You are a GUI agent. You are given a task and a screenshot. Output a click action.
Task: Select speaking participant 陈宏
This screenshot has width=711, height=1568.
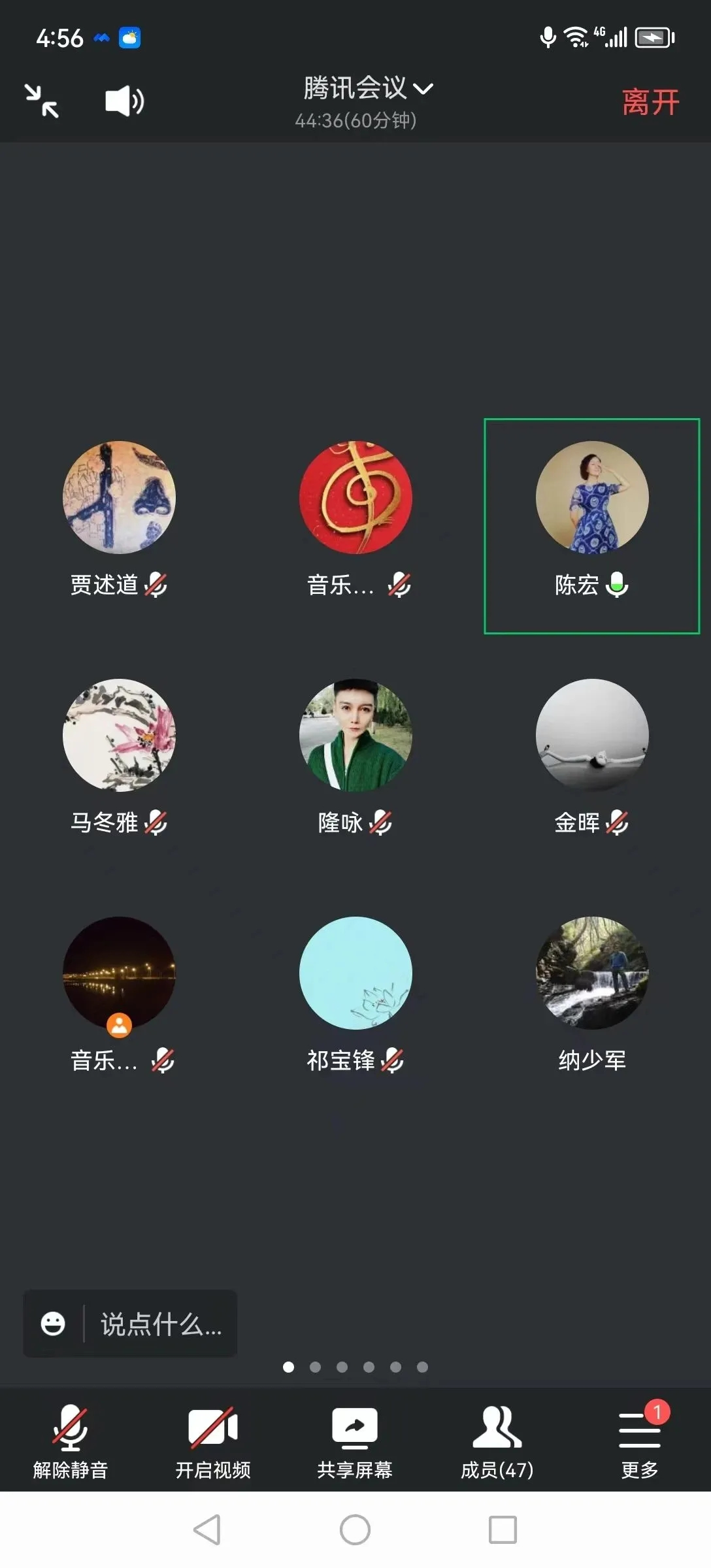tap(591, 498)
